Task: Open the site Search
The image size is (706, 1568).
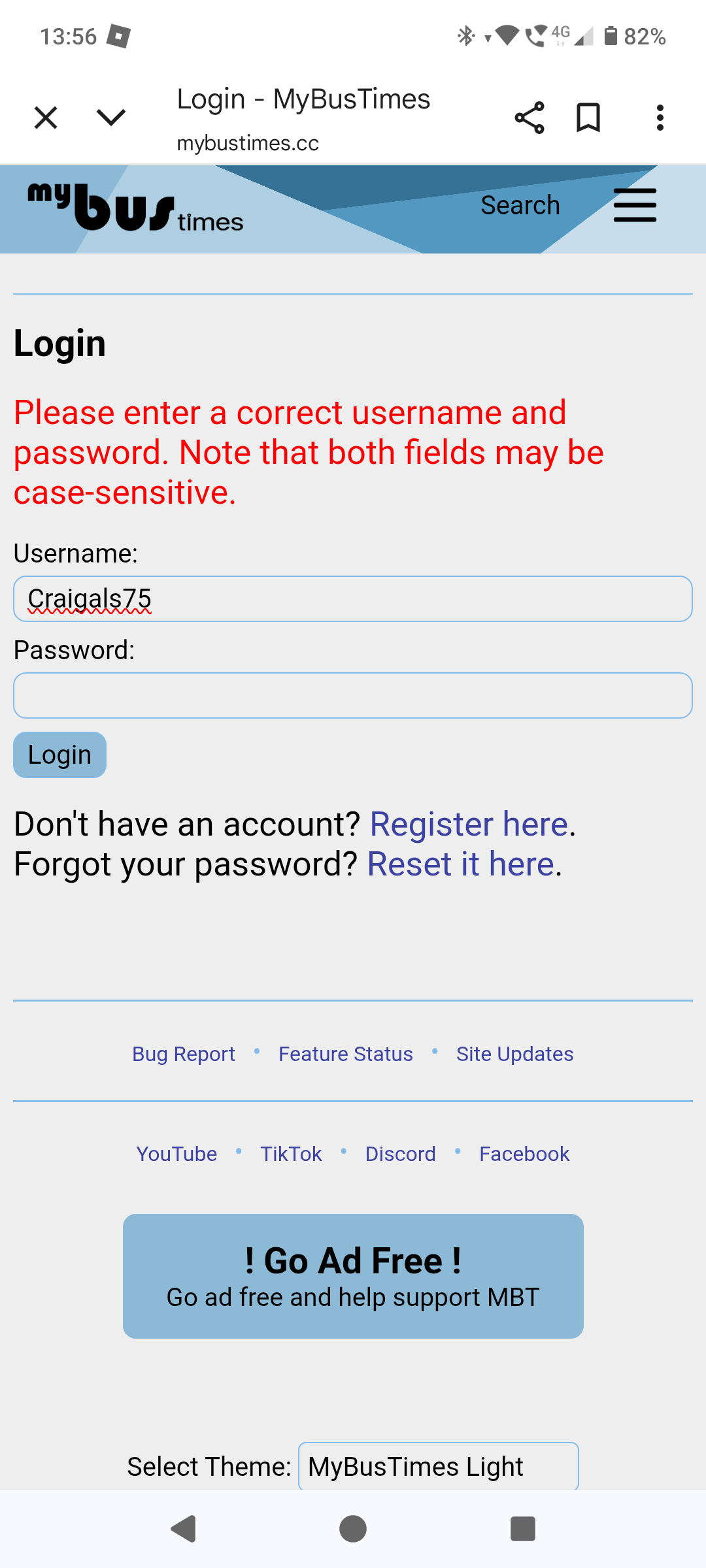Action: point(520,205)
